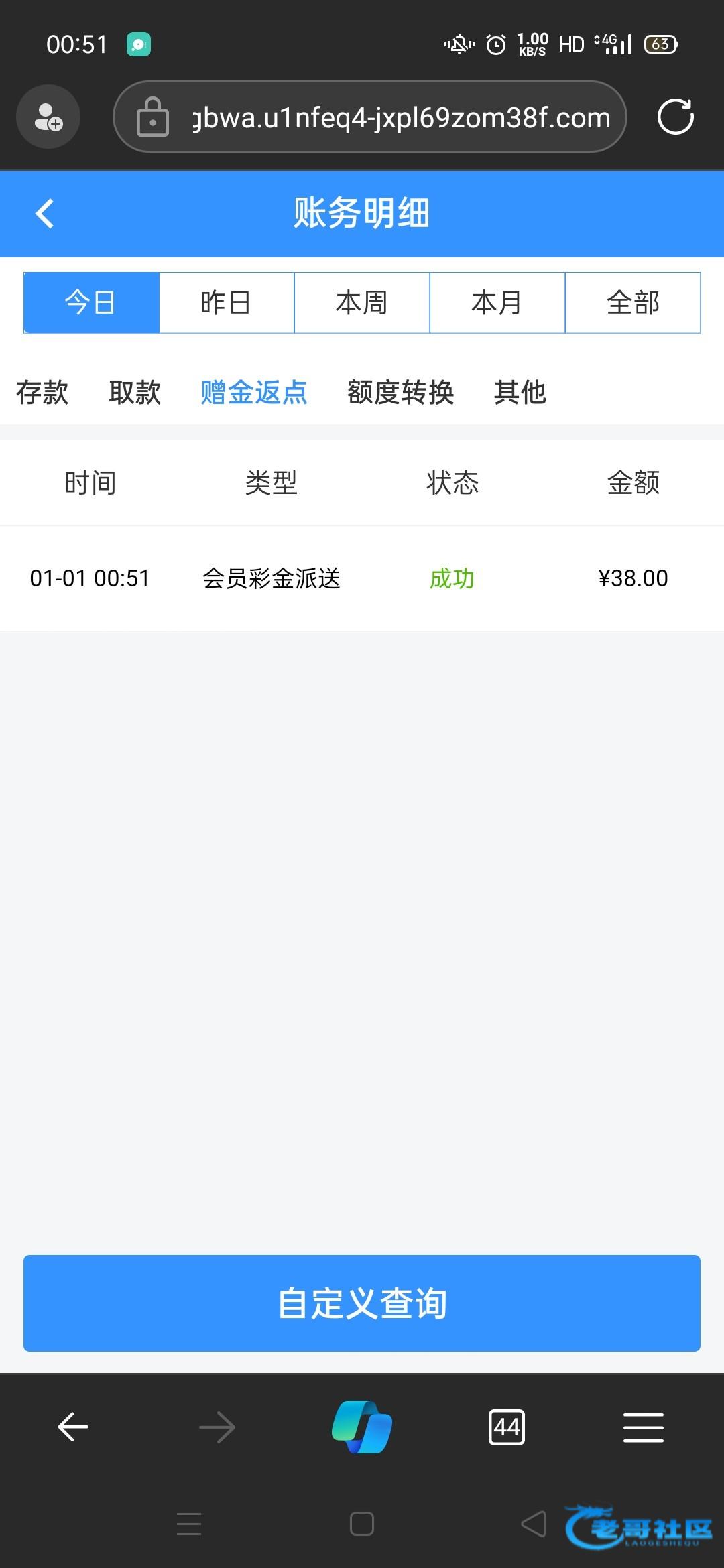
Task: Show records for 本周
Action: tap(362, 303)
